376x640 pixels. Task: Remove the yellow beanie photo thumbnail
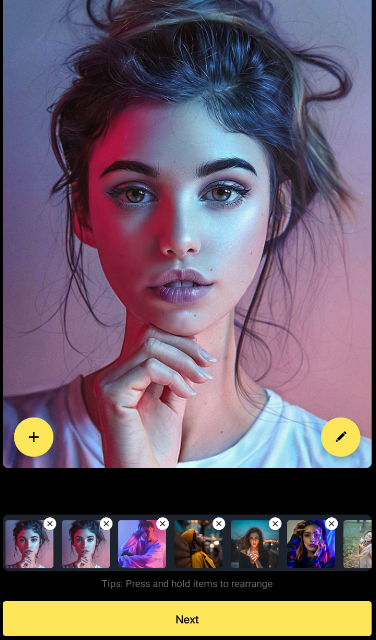[219, 523]
